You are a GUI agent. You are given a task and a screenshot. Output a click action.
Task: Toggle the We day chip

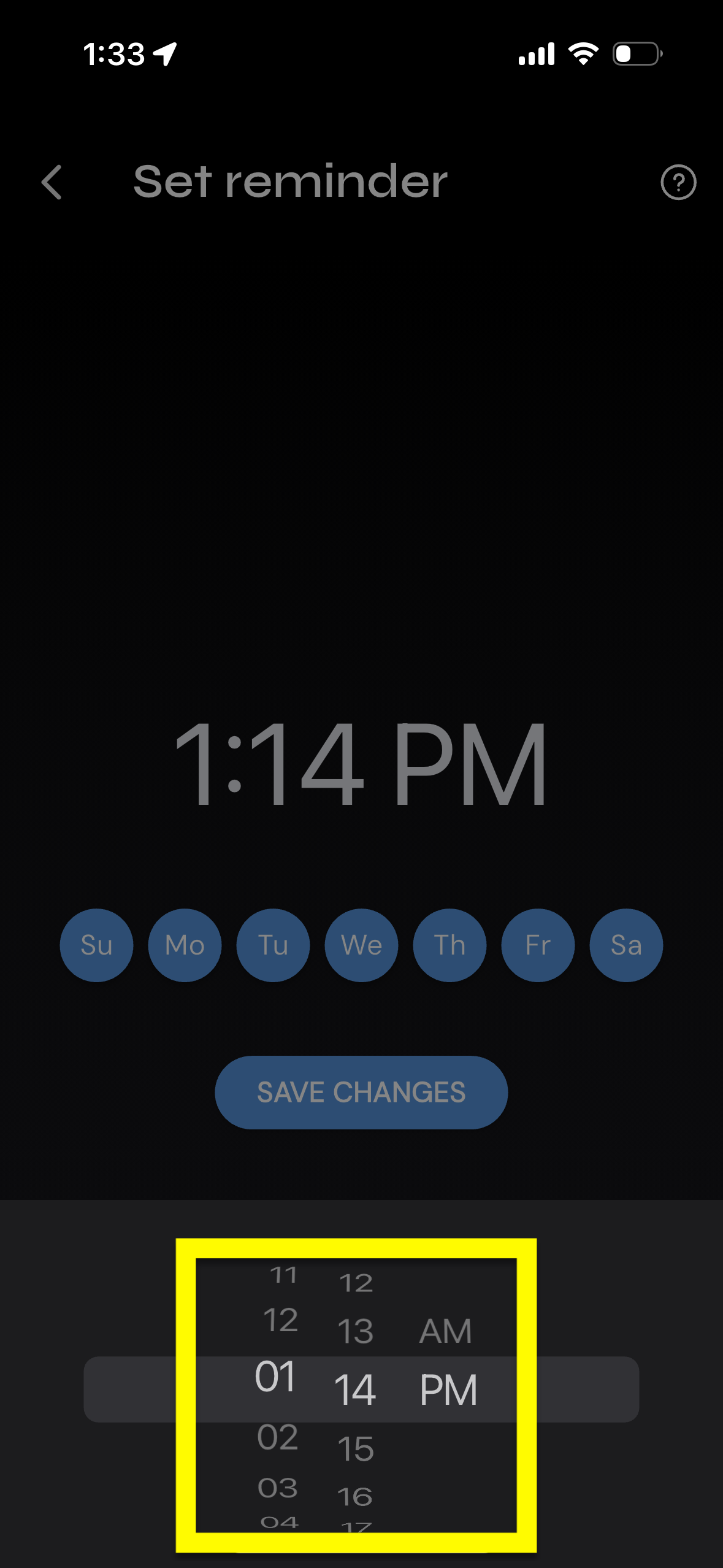361,945
